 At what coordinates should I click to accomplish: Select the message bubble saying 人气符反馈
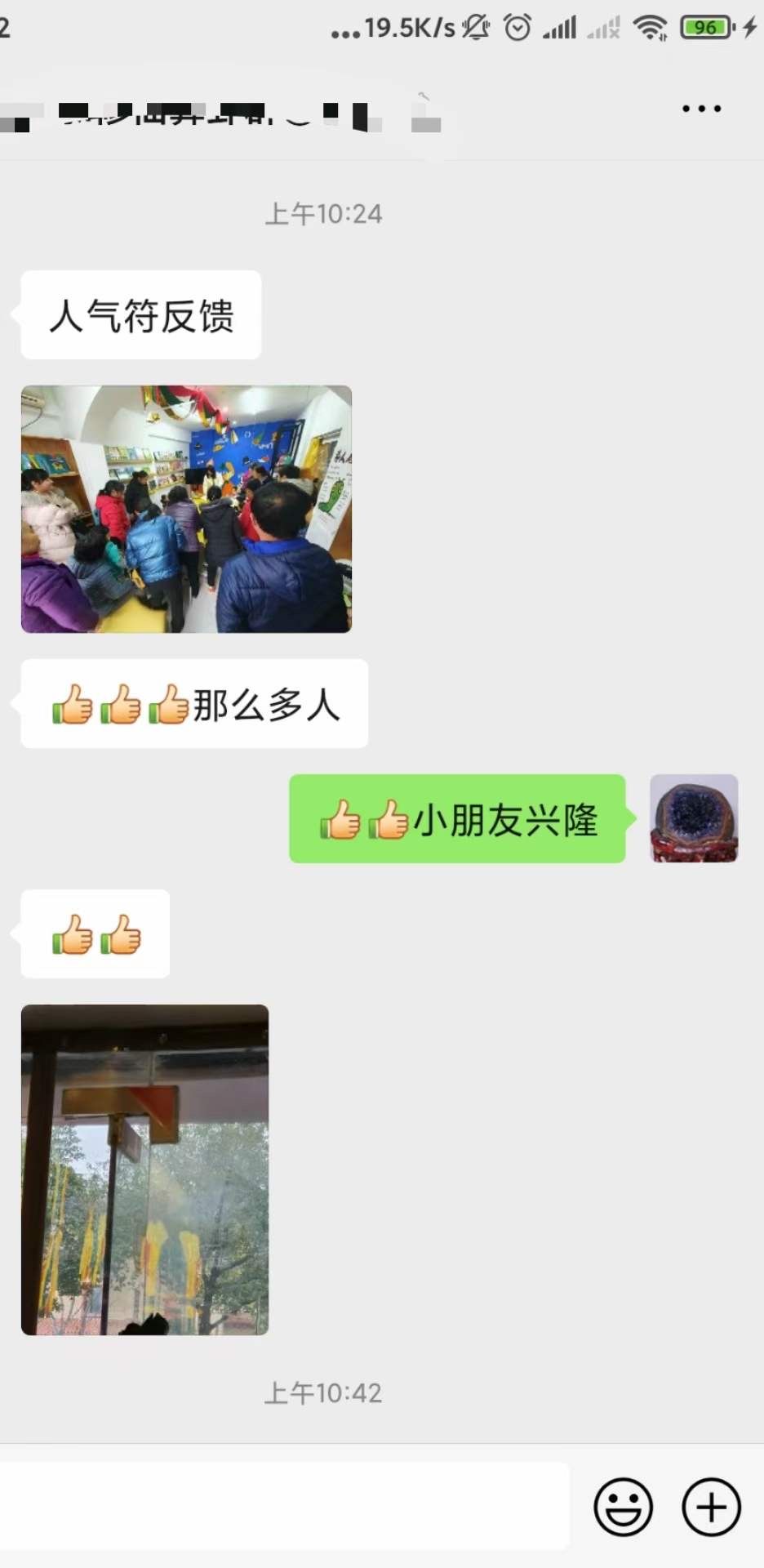click(140, 314)
